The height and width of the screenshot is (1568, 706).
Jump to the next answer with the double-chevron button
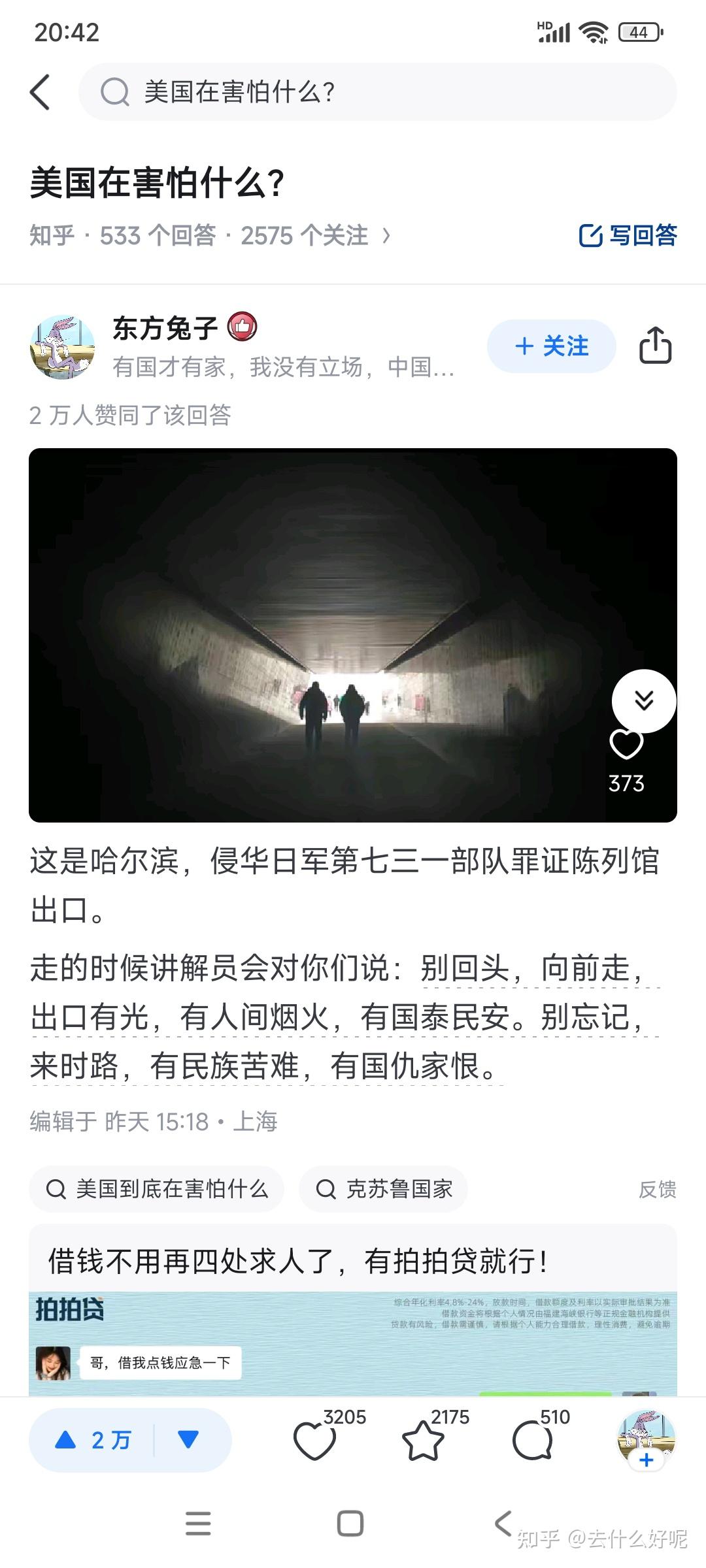[644, 700]
